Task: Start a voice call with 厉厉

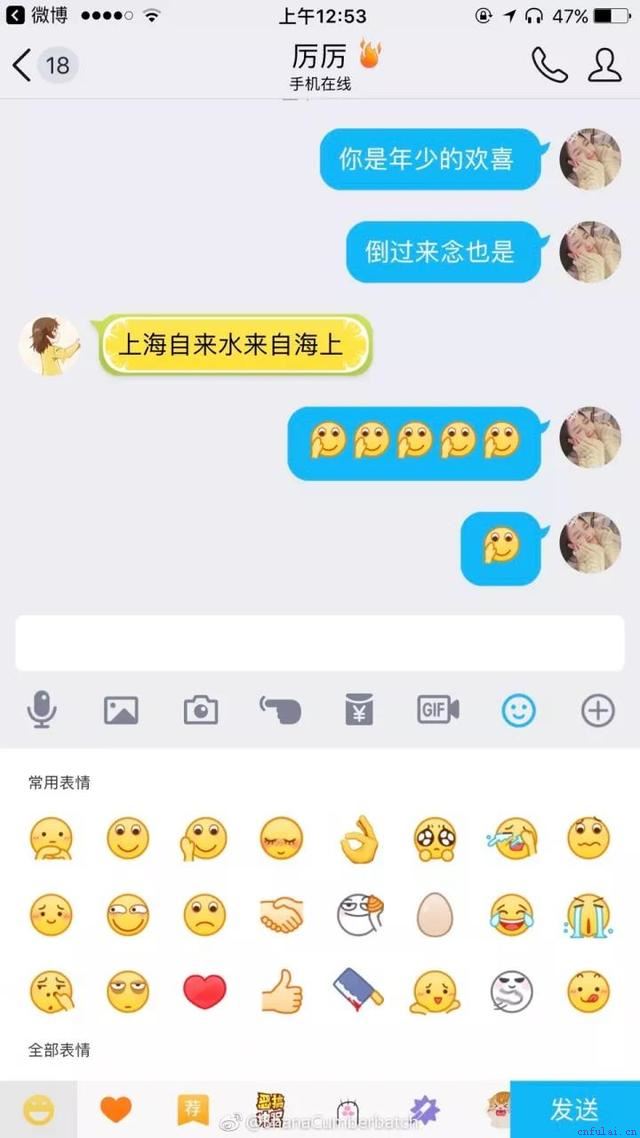Action: [x=549, y=65]
